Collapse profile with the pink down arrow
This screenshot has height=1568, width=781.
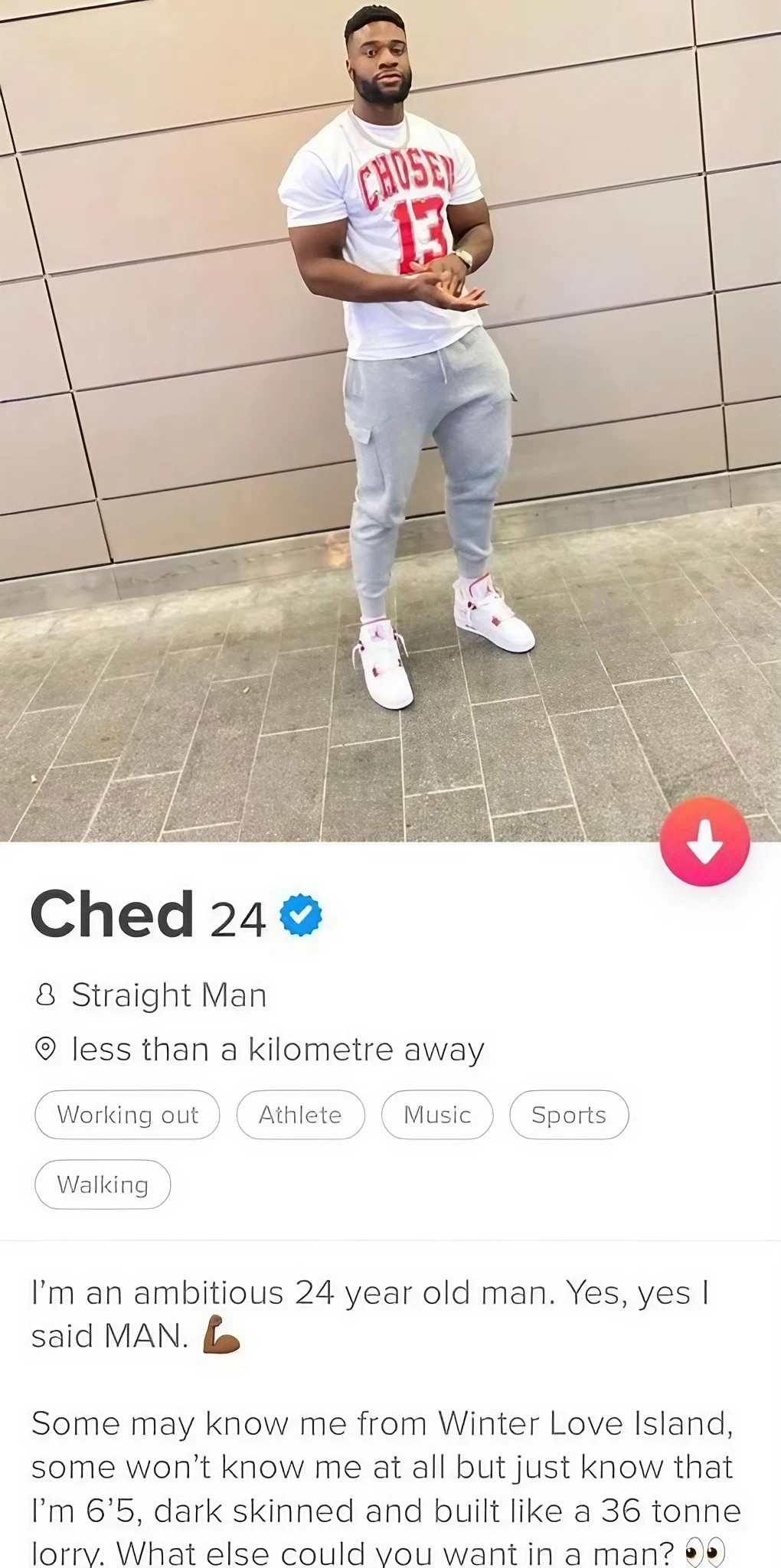[x=704, y=841]
